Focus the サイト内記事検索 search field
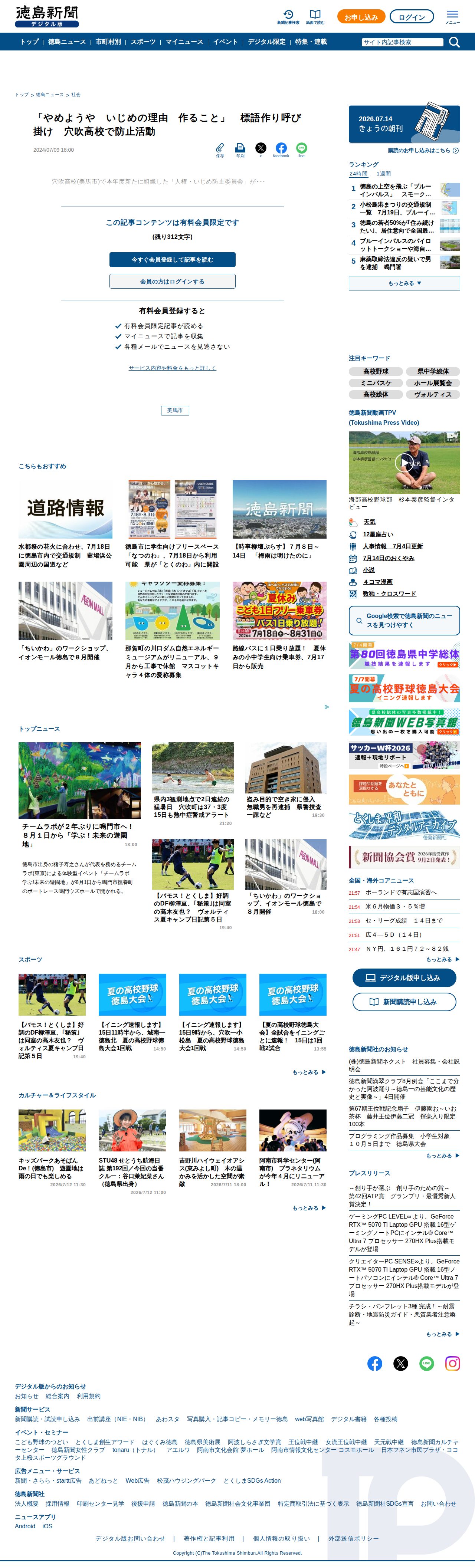This screenshot has width=475, height=1568. 402,42
